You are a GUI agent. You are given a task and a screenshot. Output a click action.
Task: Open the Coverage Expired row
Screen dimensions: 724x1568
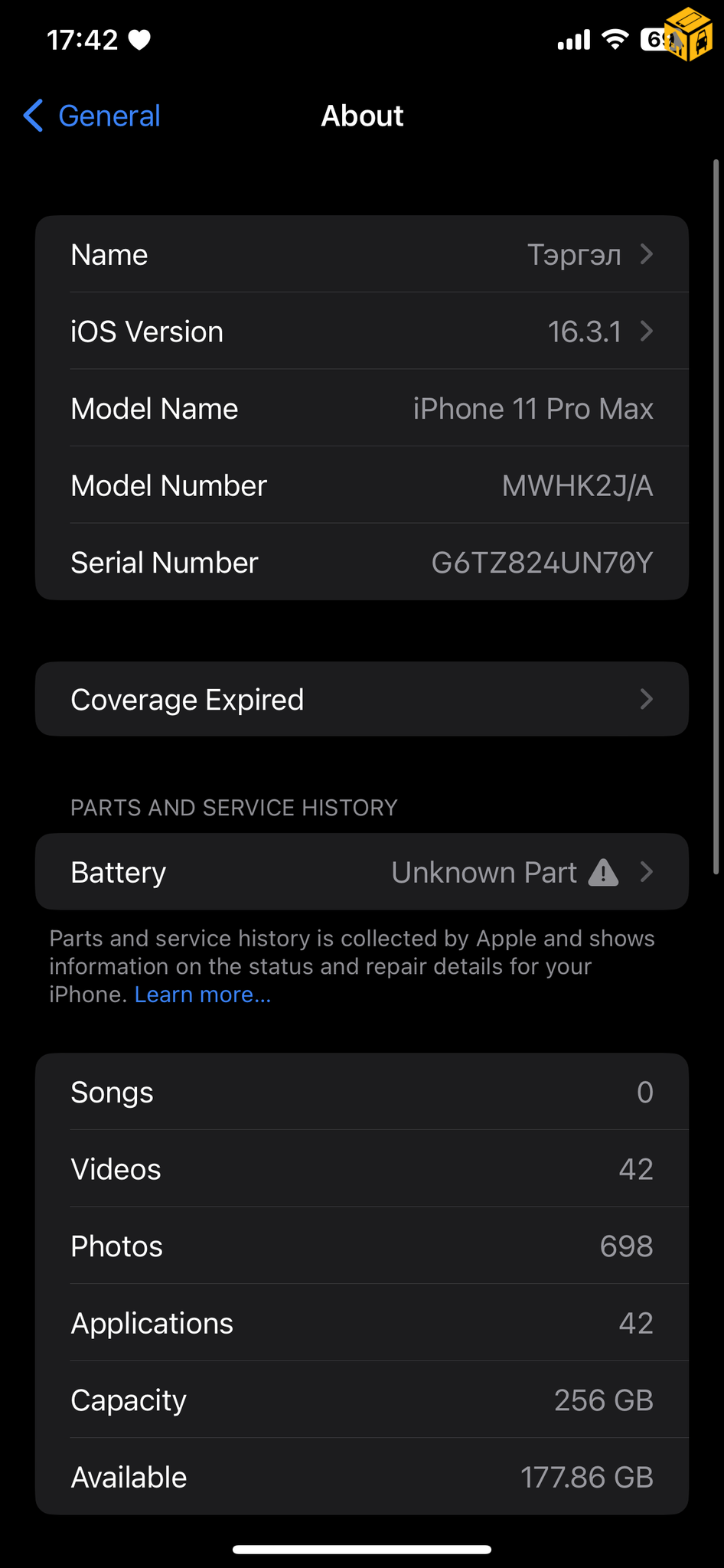click(x=361, y=700)
